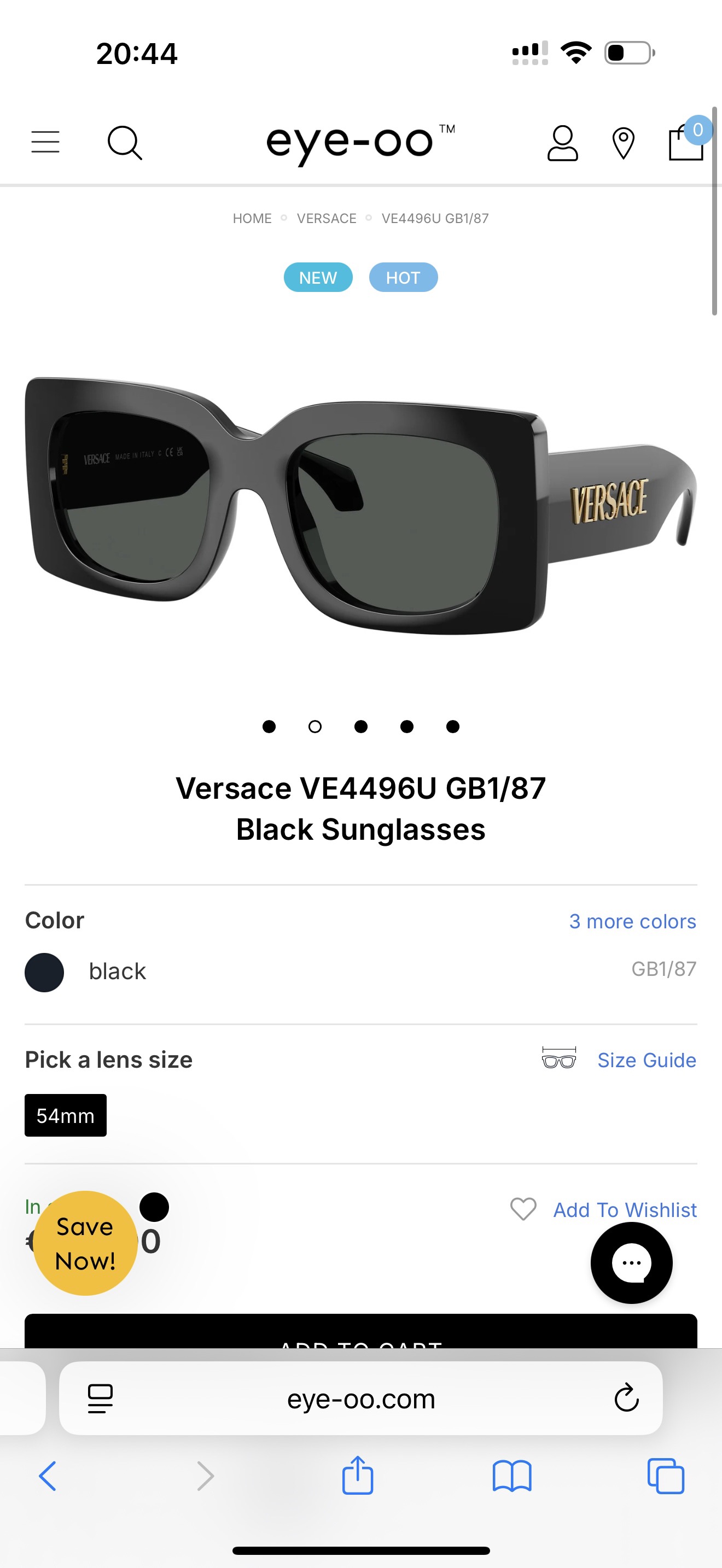Choose the 54mm lens size
This screenshot has height=1568, width=722.
point(66,1115)
